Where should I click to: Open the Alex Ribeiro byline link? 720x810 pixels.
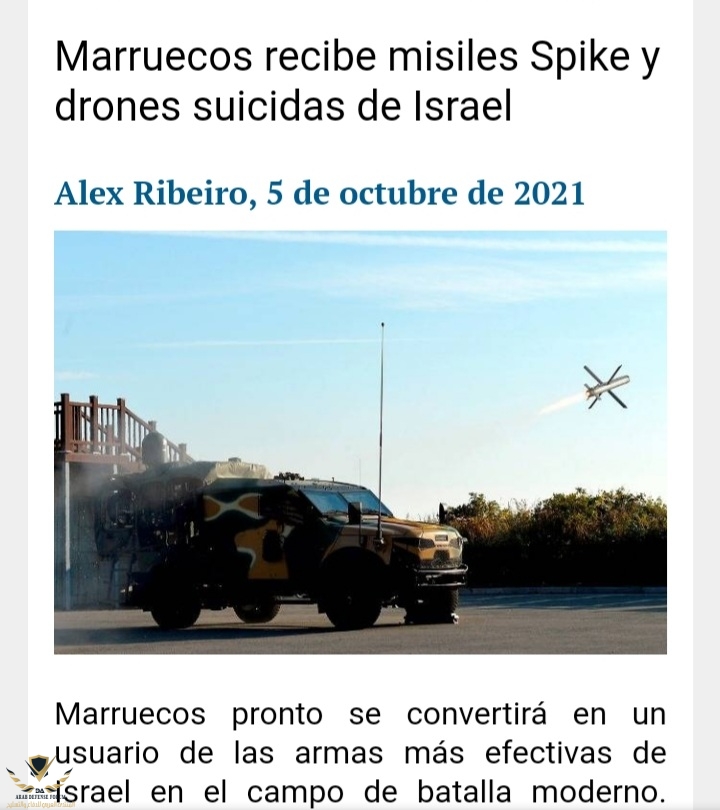(x=150, y=192)
